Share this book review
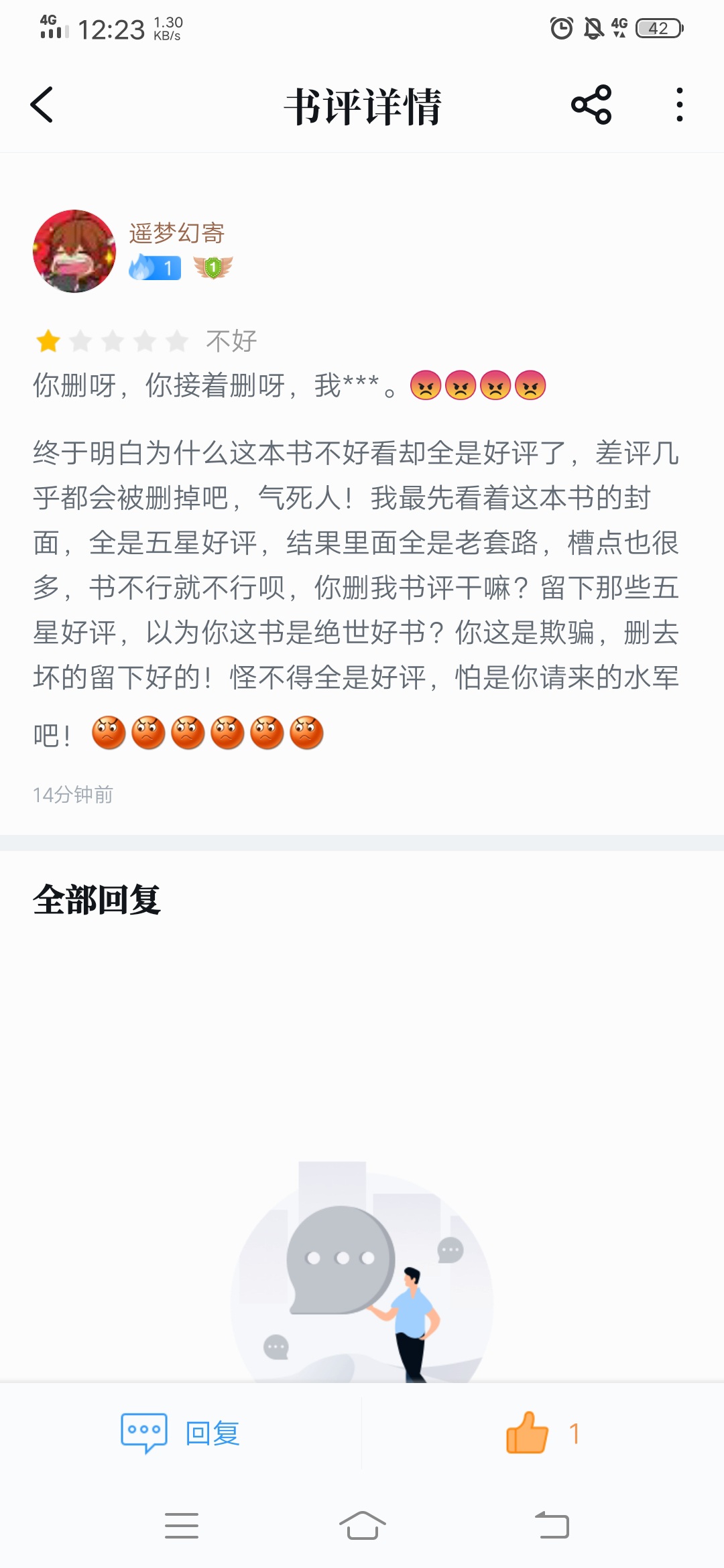 pyautogui.click(x=591, y=105)
